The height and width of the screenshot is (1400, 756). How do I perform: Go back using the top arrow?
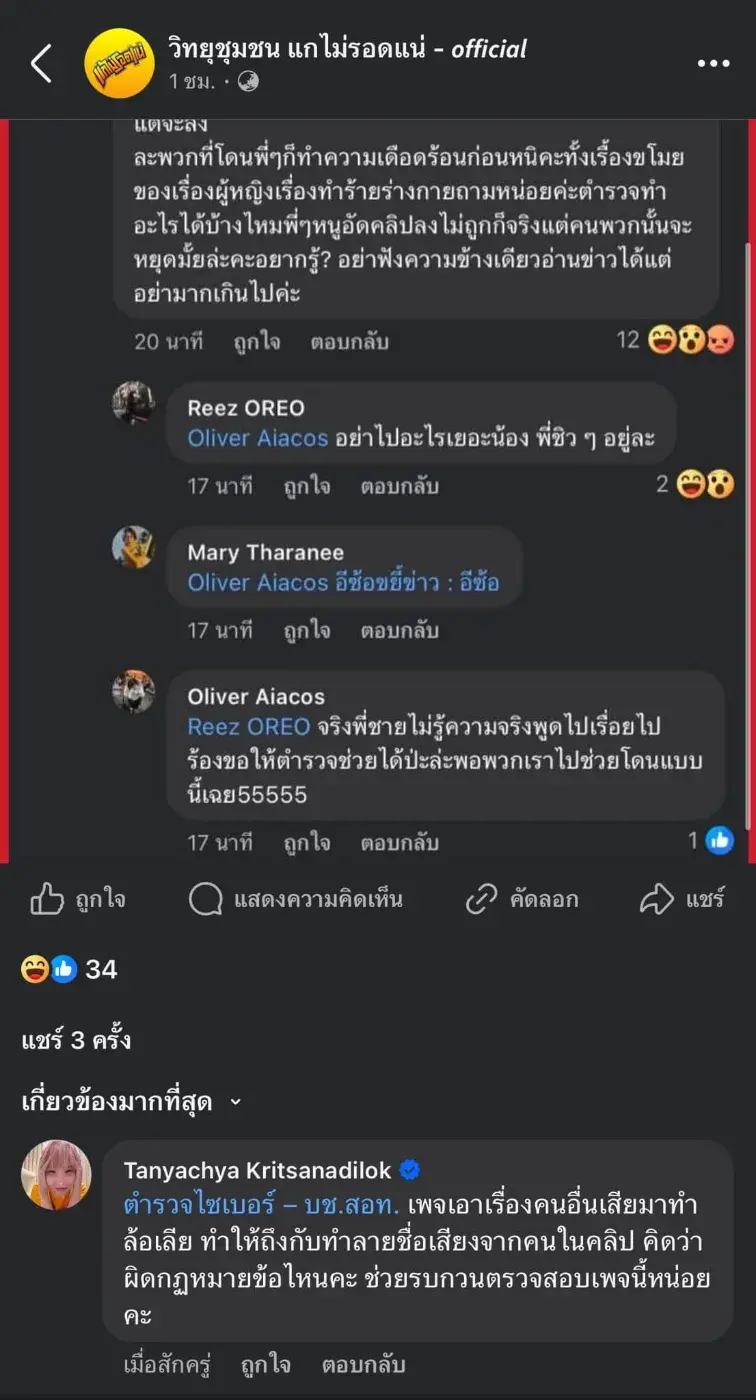[41, 63]
